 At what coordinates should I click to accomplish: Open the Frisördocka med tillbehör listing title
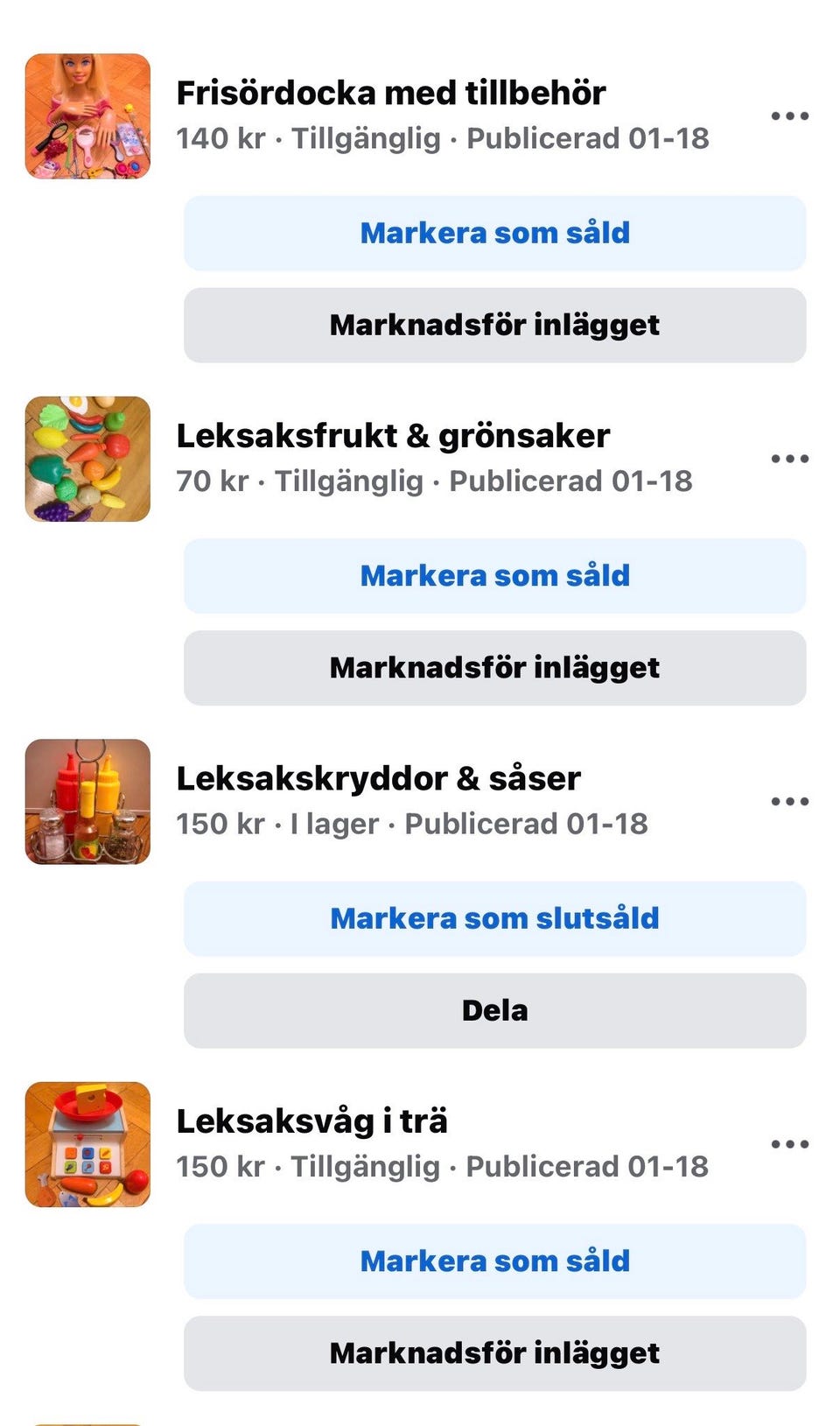tap(393, 91)
